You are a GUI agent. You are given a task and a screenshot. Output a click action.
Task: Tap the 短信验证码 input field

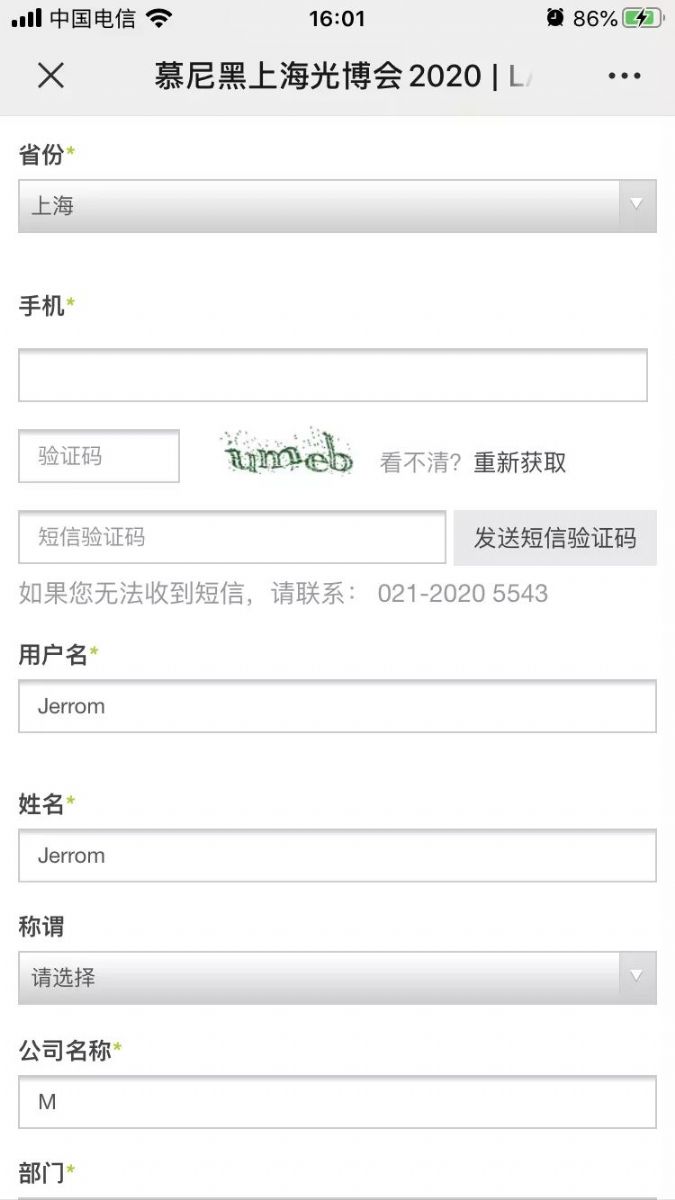tap(231, 537)
